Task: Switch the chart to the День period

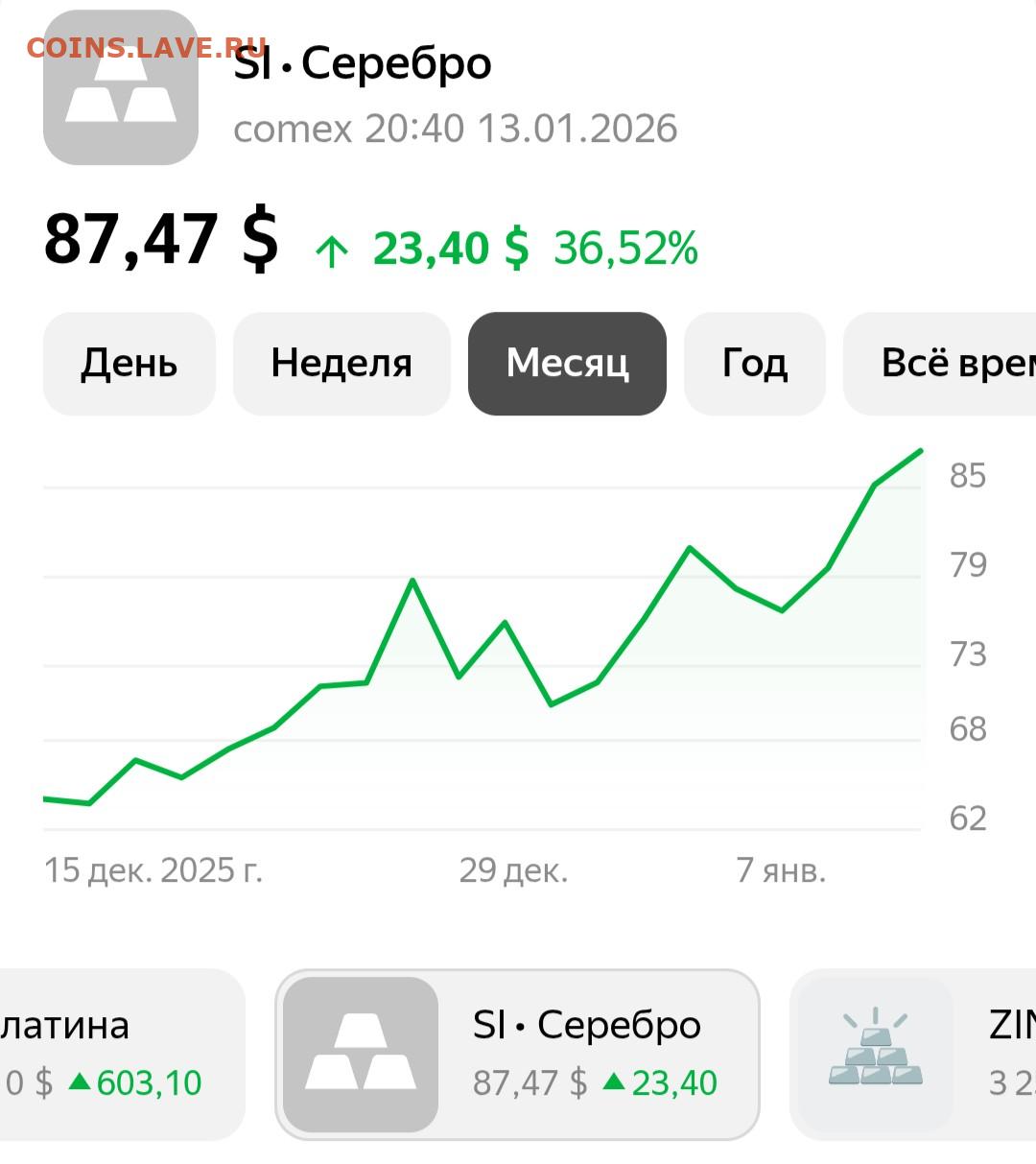Action: (x=129, y=364)
